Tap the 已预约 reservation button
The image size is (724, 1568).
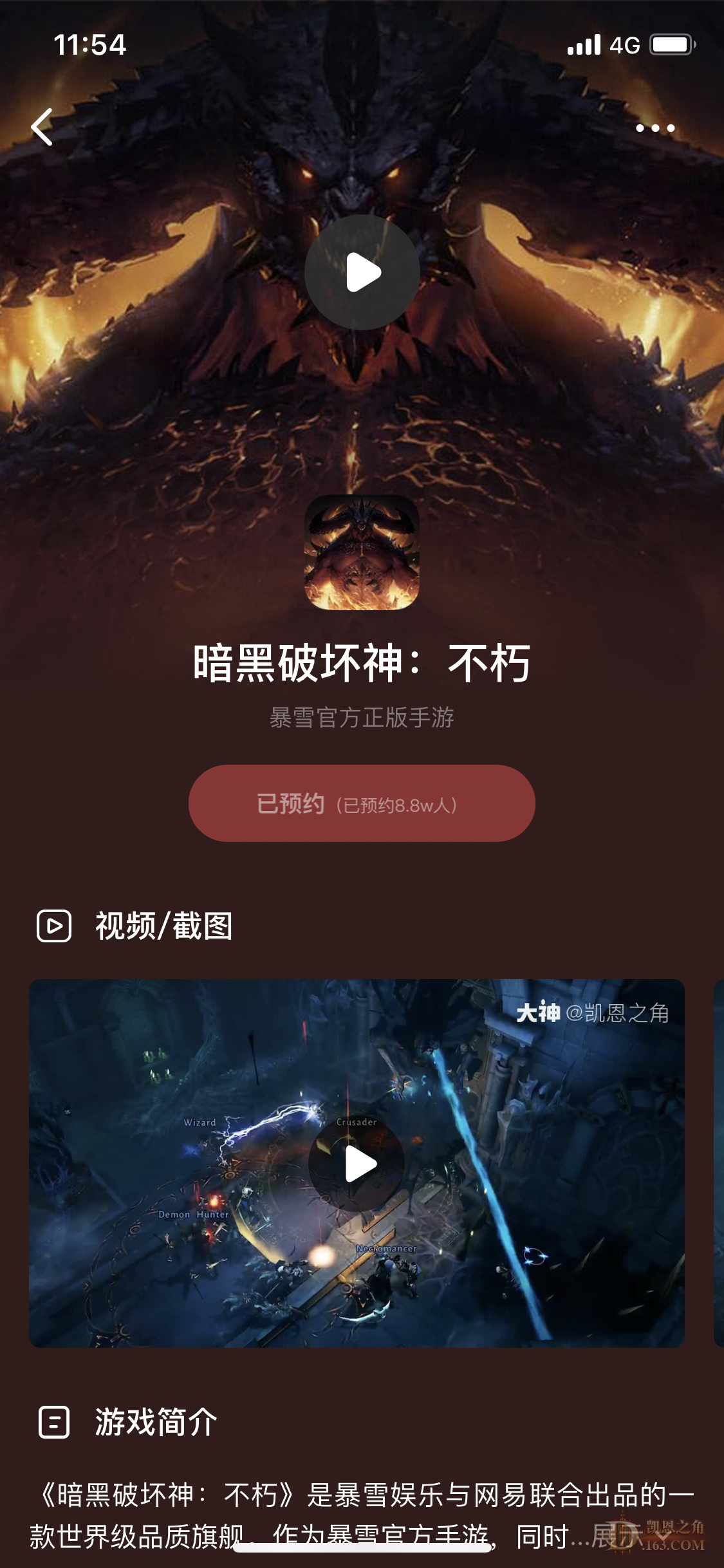click(x=362, y=803)
